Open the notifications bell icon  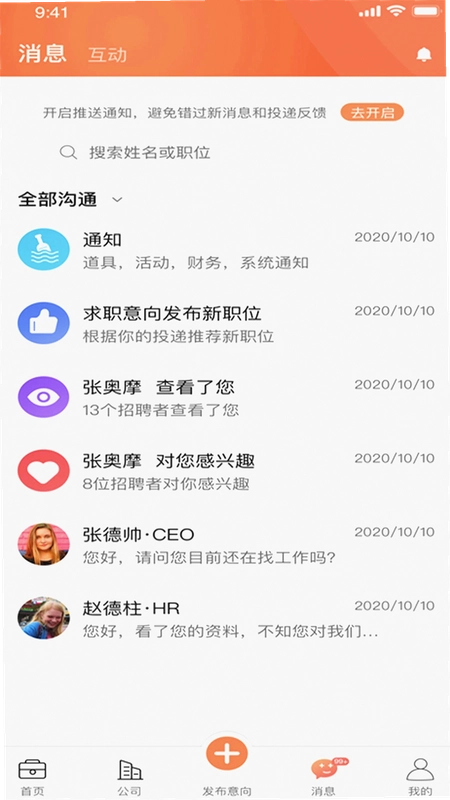coord(423,54)
